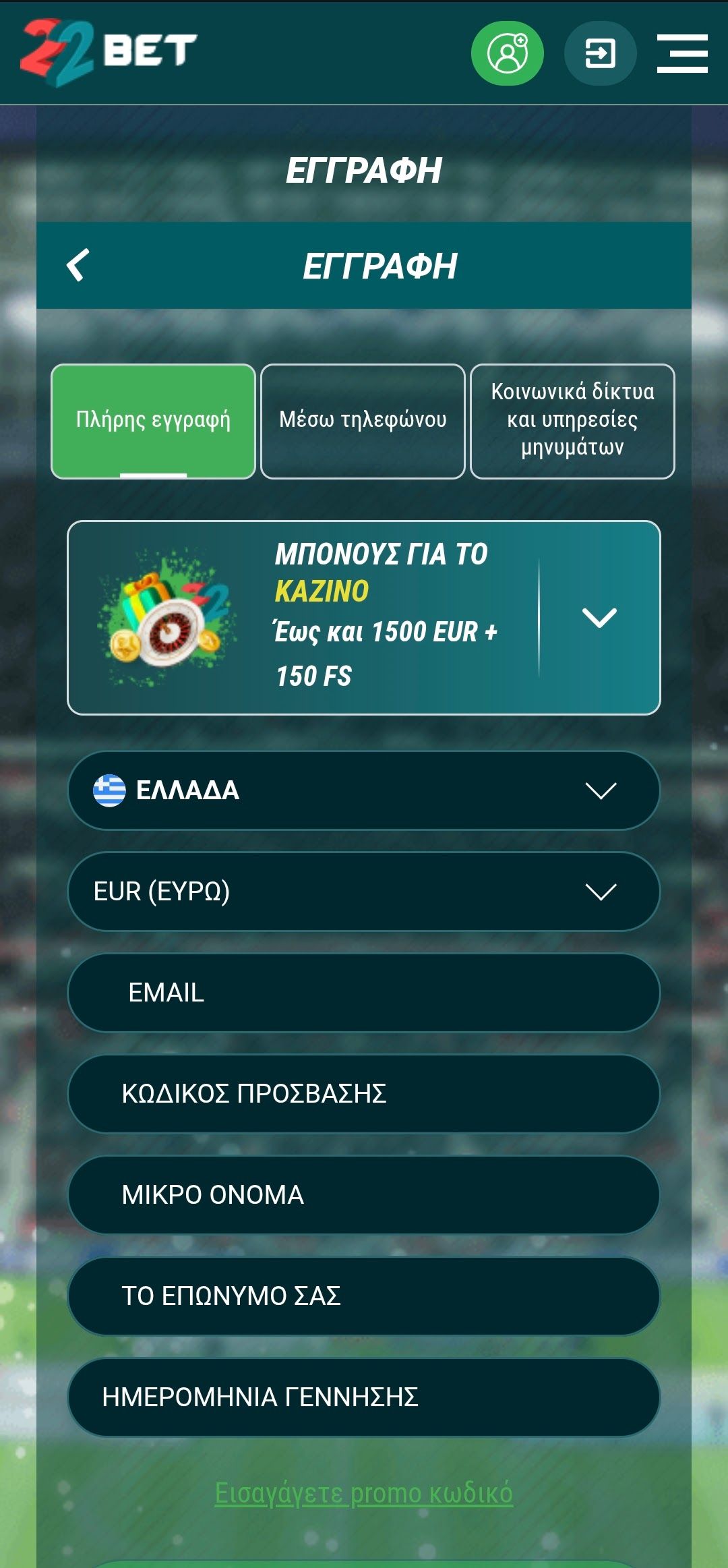
Task: Expand the ΜΠΟΝΟΥΣ ΓΙΑ ΤΟ ΚΑΖΙΝΟ selector
Action: [x=599, y=617]
